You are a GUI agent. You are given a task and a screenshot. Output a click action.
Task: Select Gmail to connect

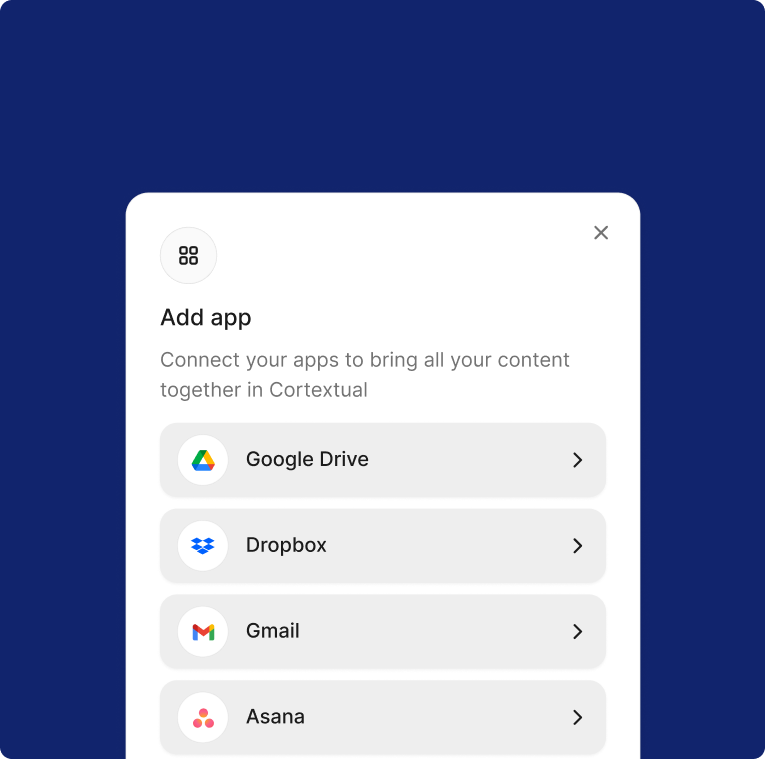(382, 632)
